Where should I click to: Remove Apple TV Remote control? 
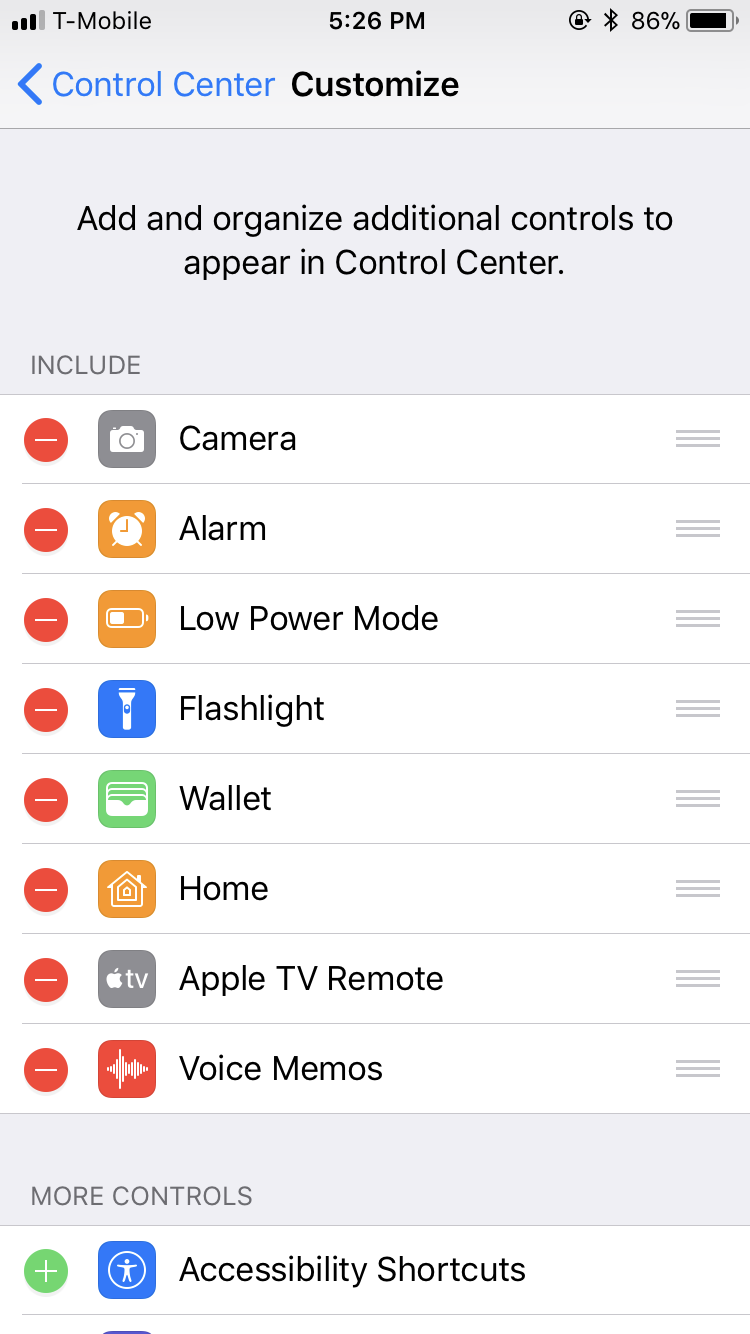46,979
